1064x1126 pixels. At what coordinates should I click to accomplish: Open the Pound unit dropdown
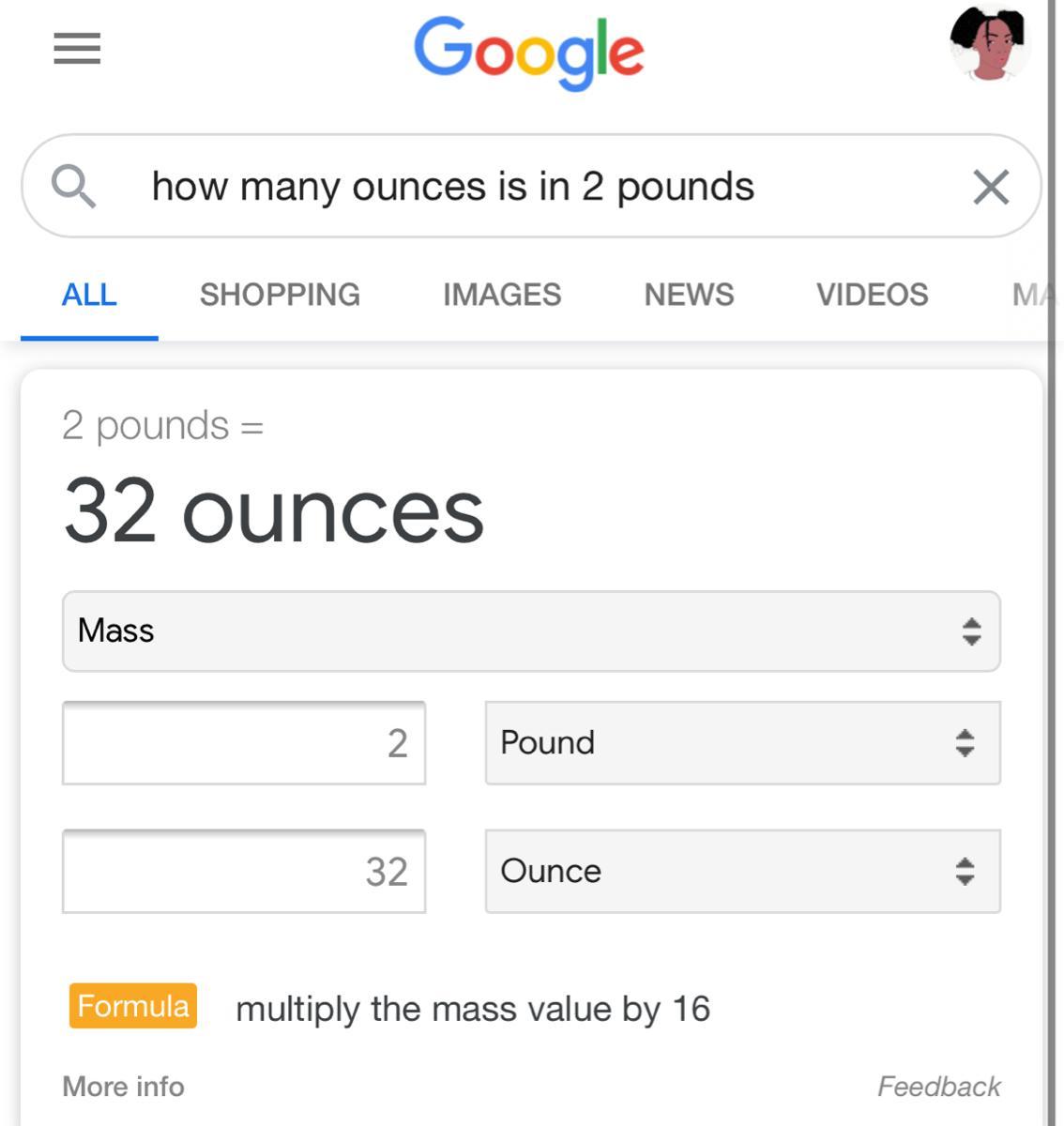pos(742,742)
